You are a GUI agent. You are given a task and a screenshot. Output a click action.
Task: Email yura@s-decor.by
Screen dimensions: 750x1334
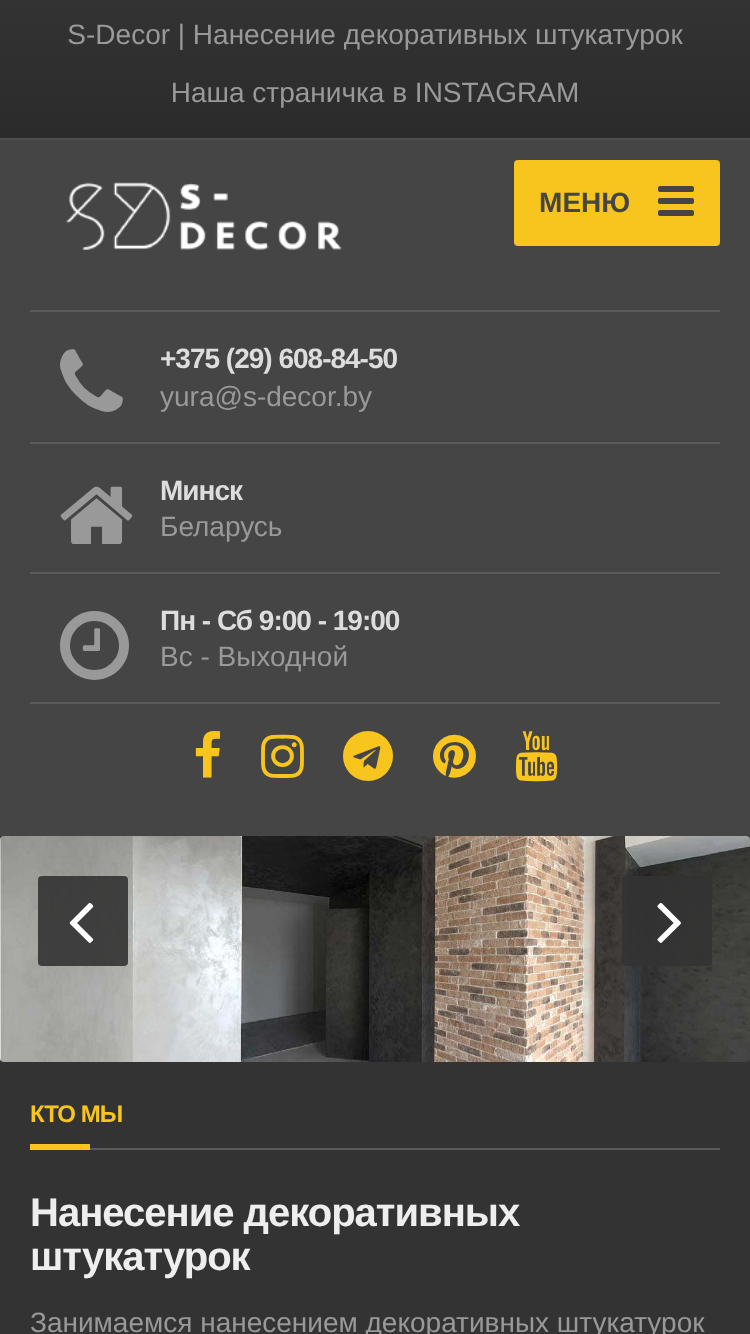coord(266,397)
